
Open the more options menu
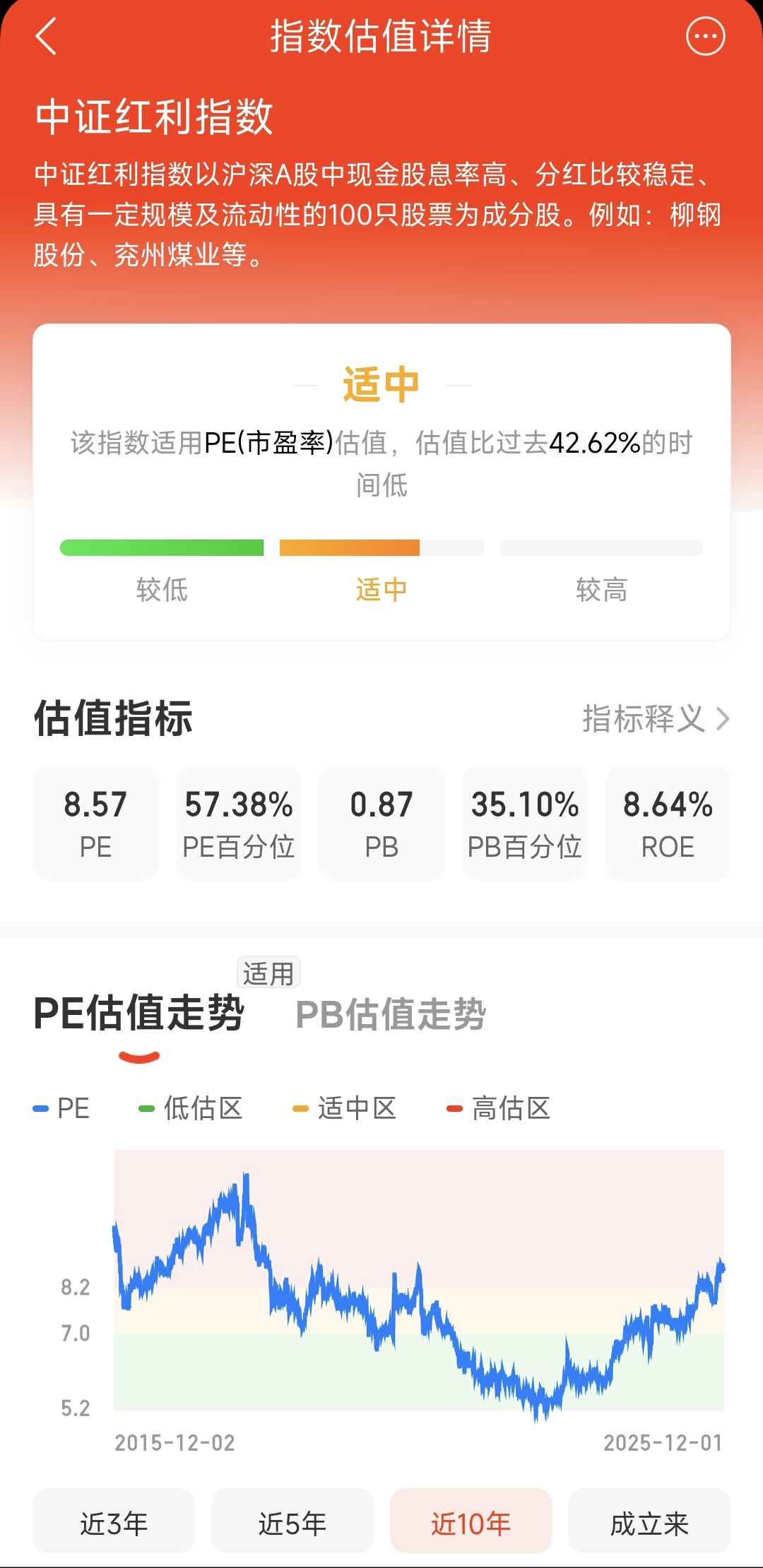(x=705, y=37)
